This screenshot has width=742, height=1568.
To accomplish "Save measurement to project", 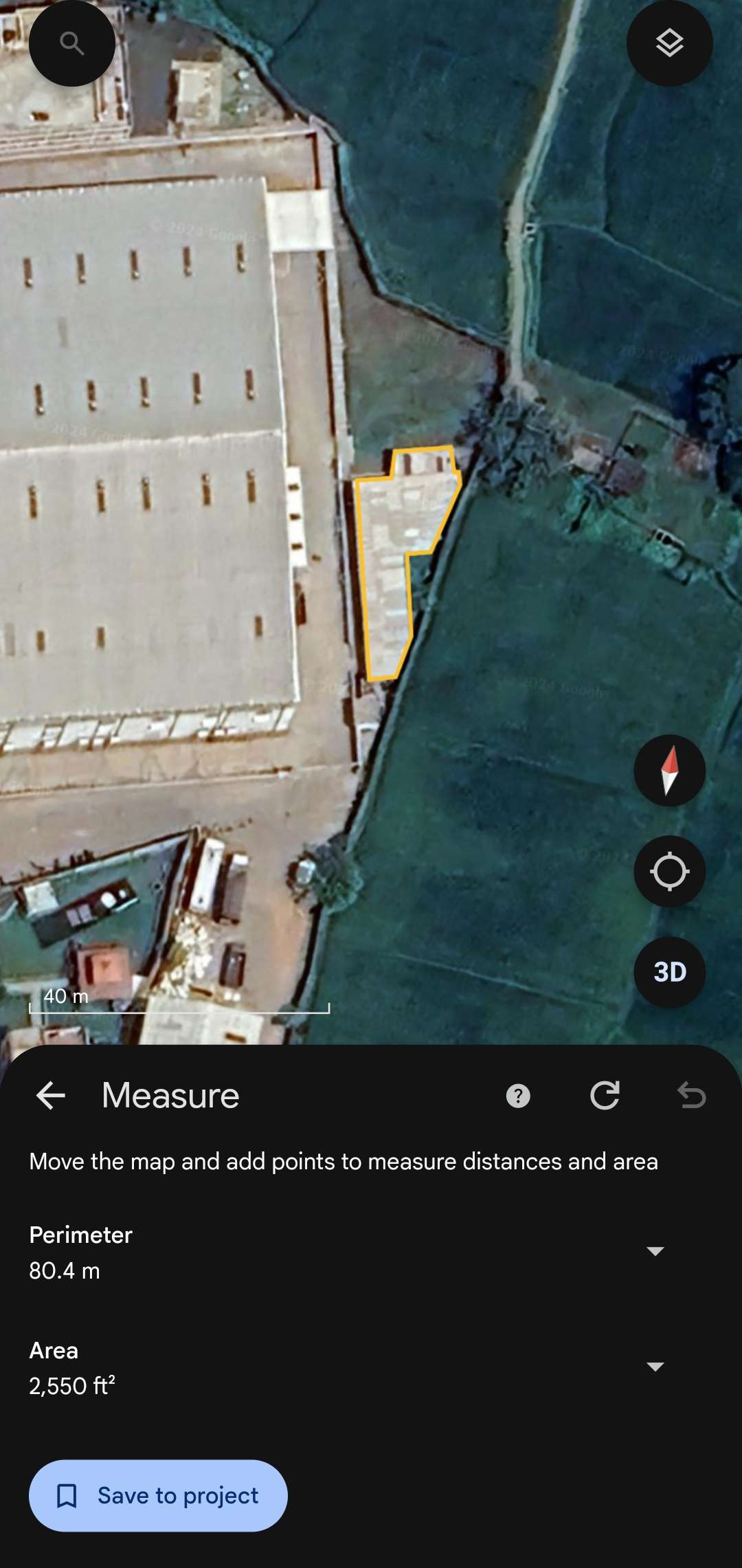I will (158, 1496).
